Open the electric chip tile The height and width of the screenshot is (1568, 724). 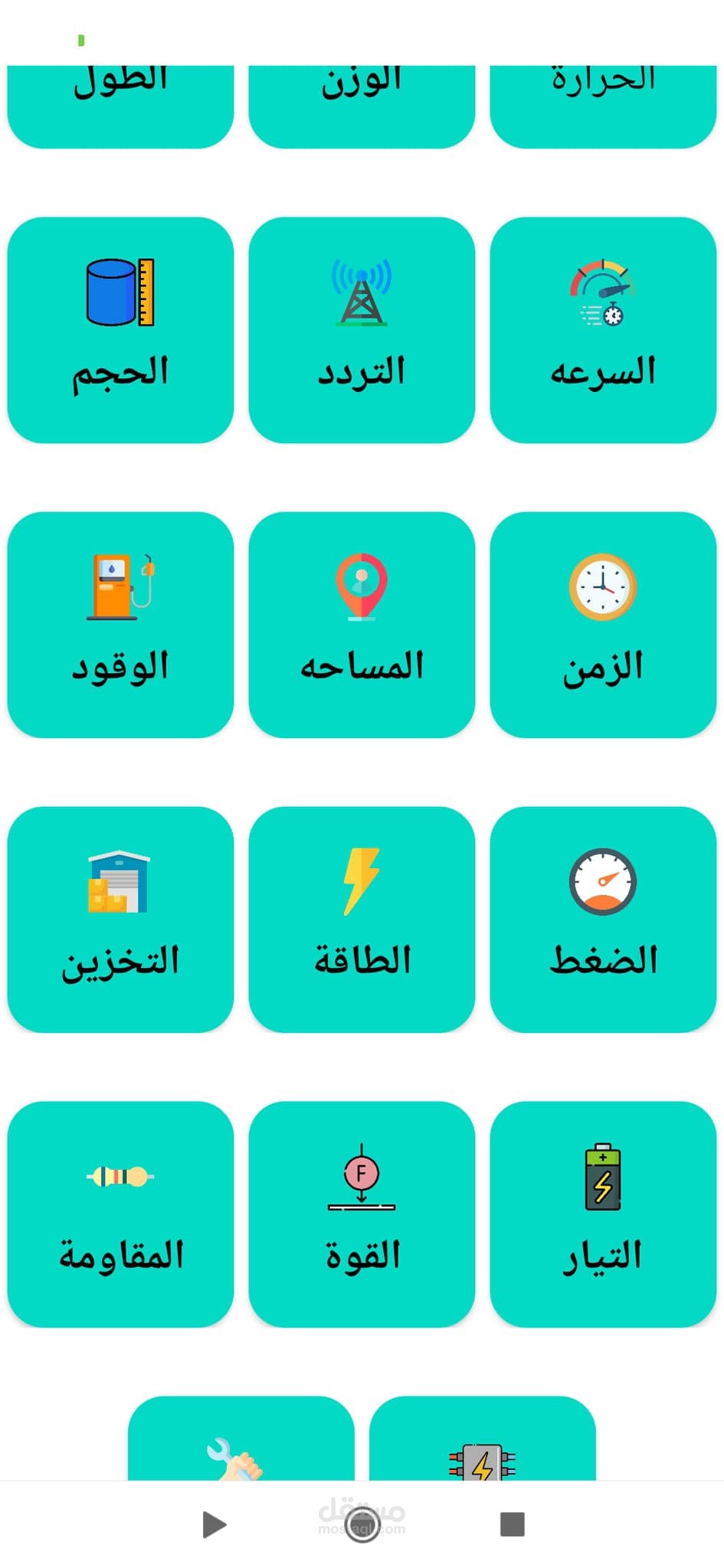click(482, 1439)
